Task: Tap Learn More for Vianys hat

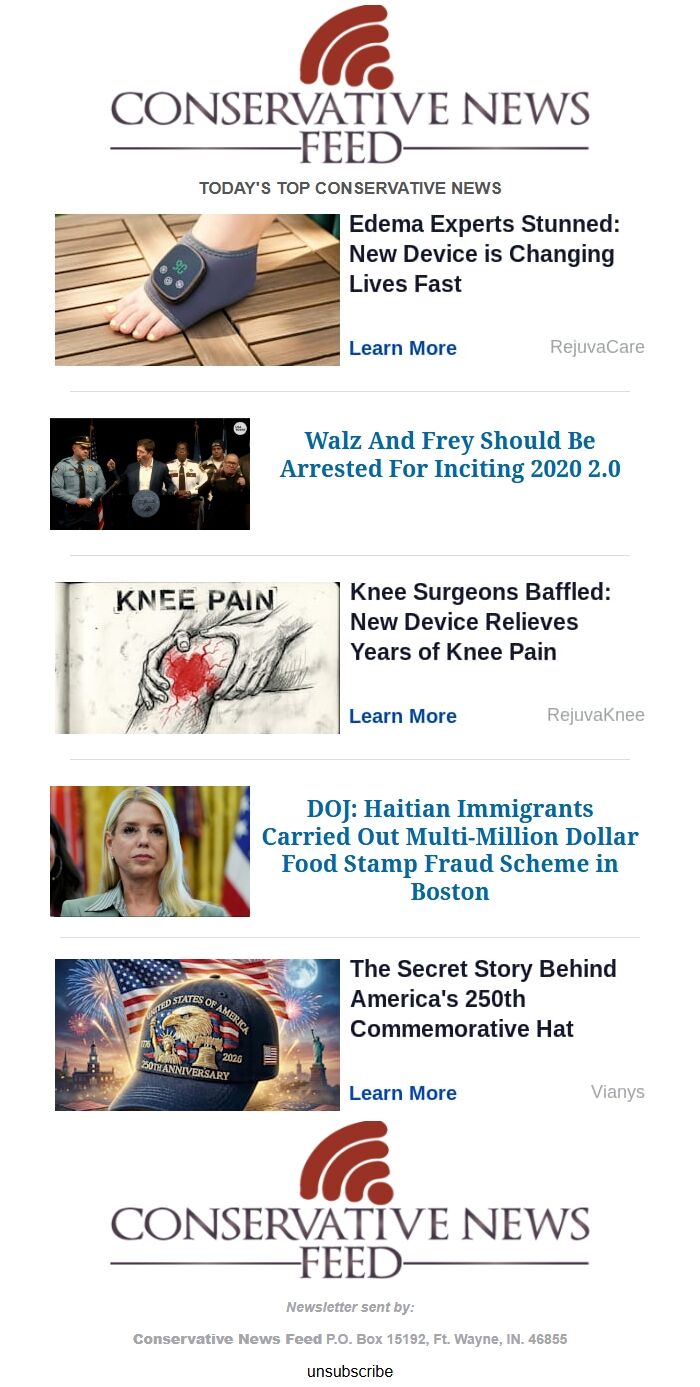Action: pyautogui.click(x=402, y=1093)
